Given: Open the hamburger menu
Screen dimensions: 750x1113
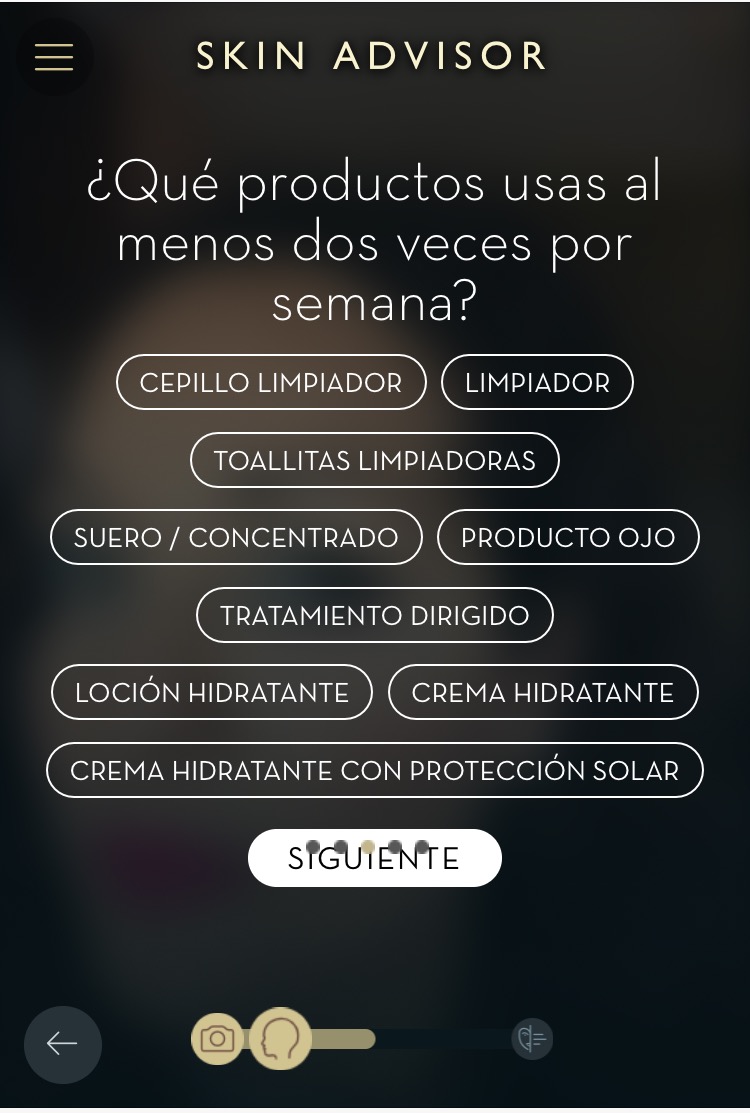Looking at the screenshot, I should 54,57.
